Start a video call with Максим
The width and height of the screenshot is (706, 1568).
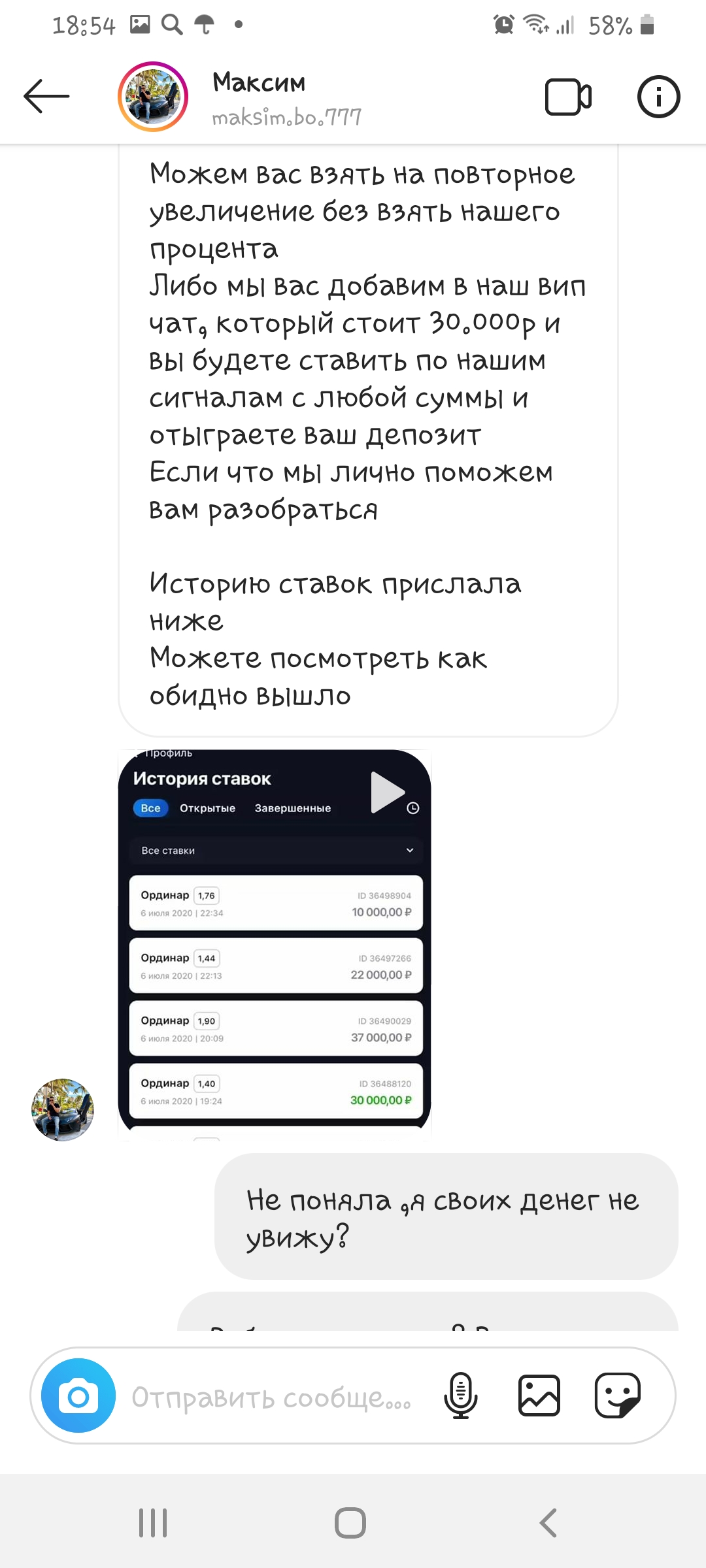(x=568, y=97)
